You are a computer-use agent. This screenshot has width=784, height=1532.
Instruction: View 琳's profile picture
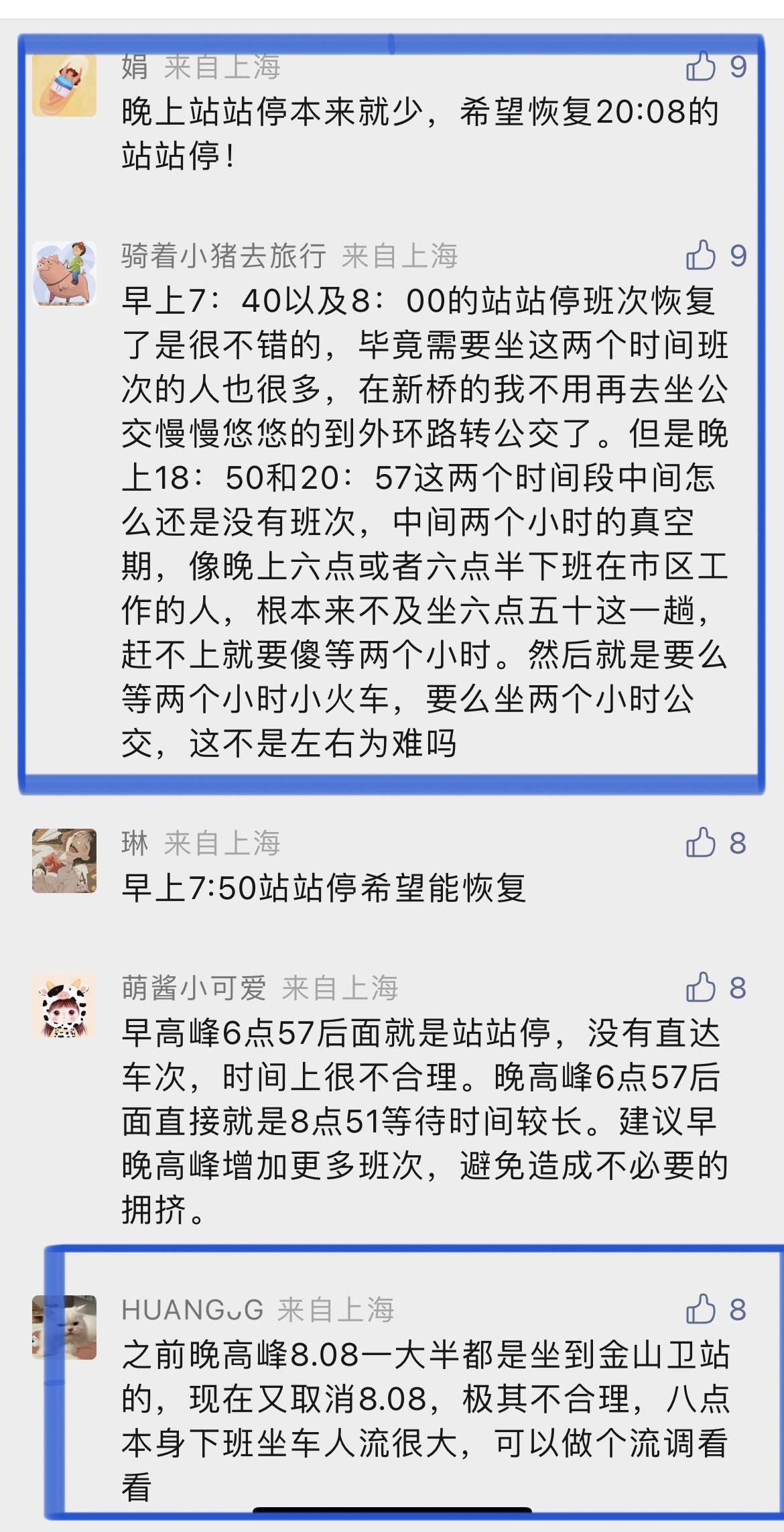click(x=64, y=861)
